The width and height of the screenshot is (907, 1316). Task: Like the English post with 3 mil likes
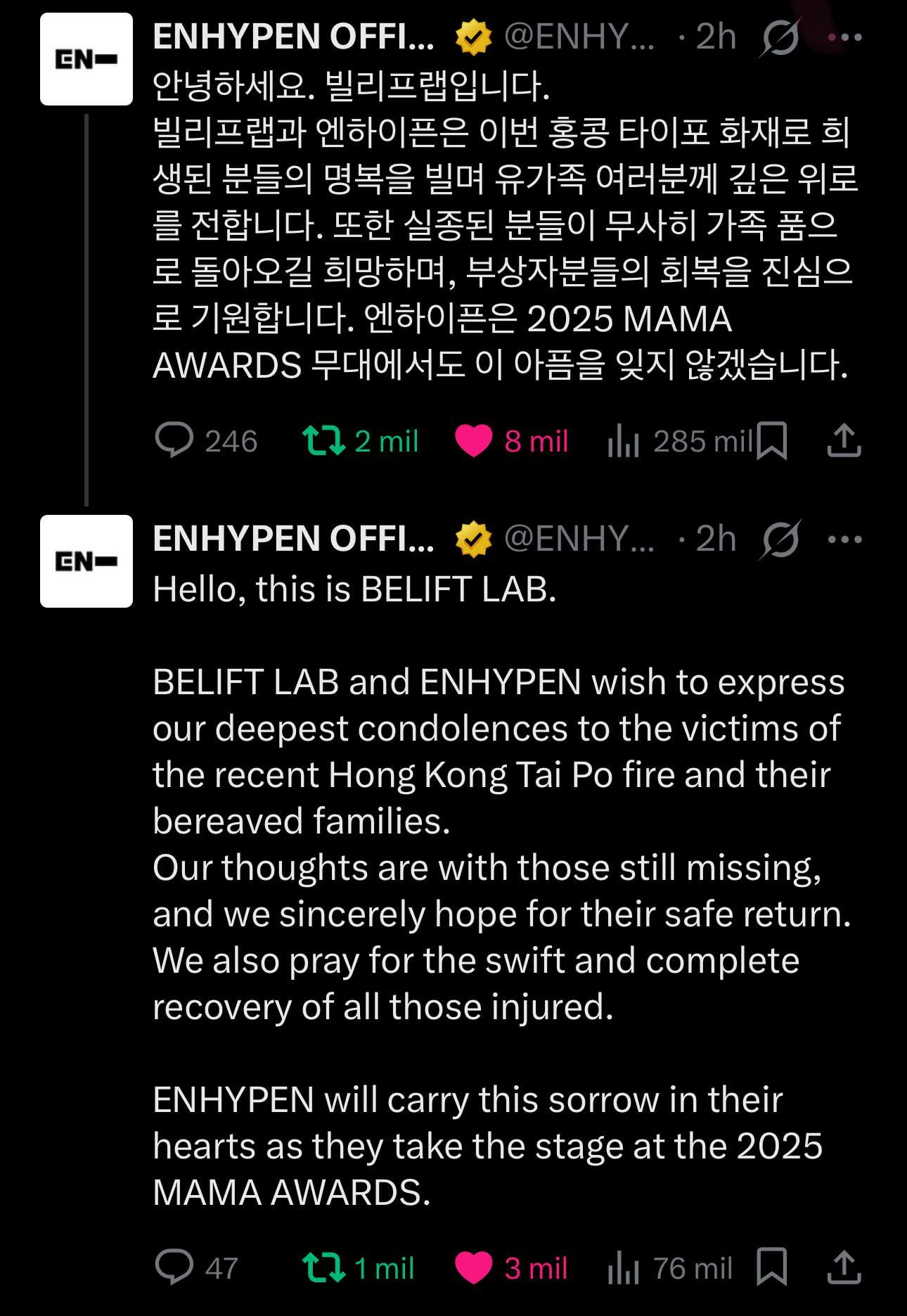point(473,1268)
